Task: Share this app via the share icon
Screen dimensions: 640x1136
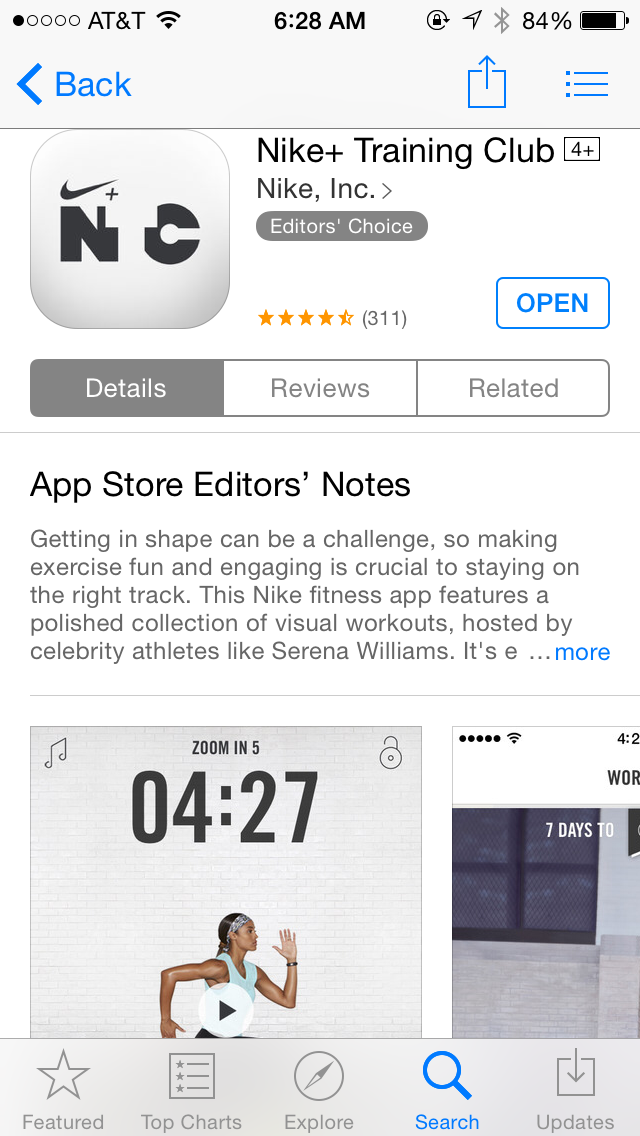Action: pyautogui.click(x=486, y=83)
